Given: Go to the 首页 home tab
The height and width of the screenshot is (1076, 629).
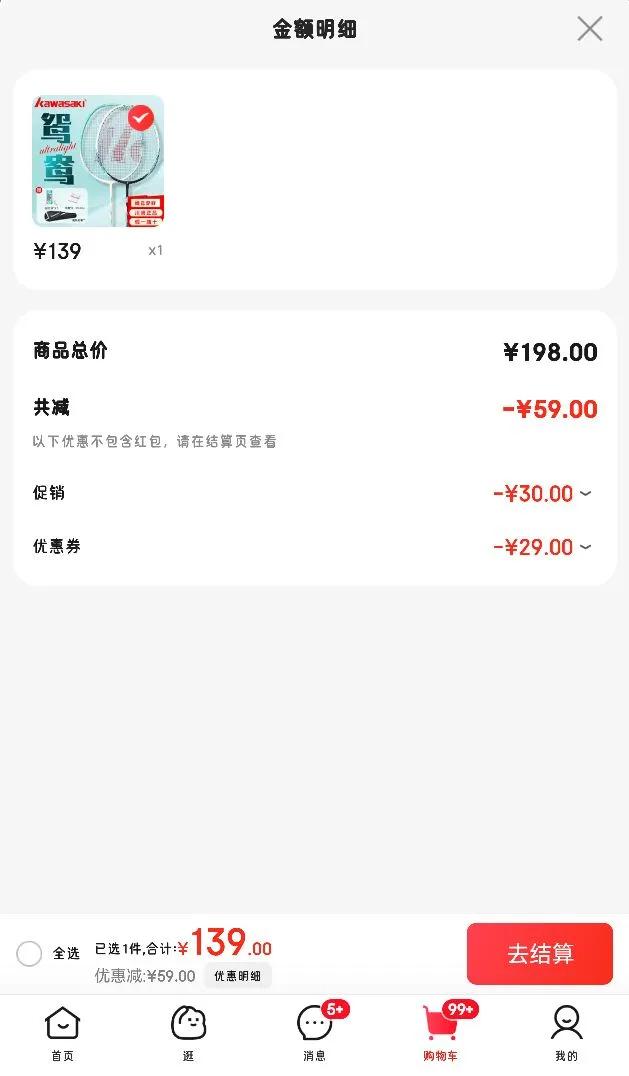Looking at the screenshot, I should click(x=62, y=1032).
